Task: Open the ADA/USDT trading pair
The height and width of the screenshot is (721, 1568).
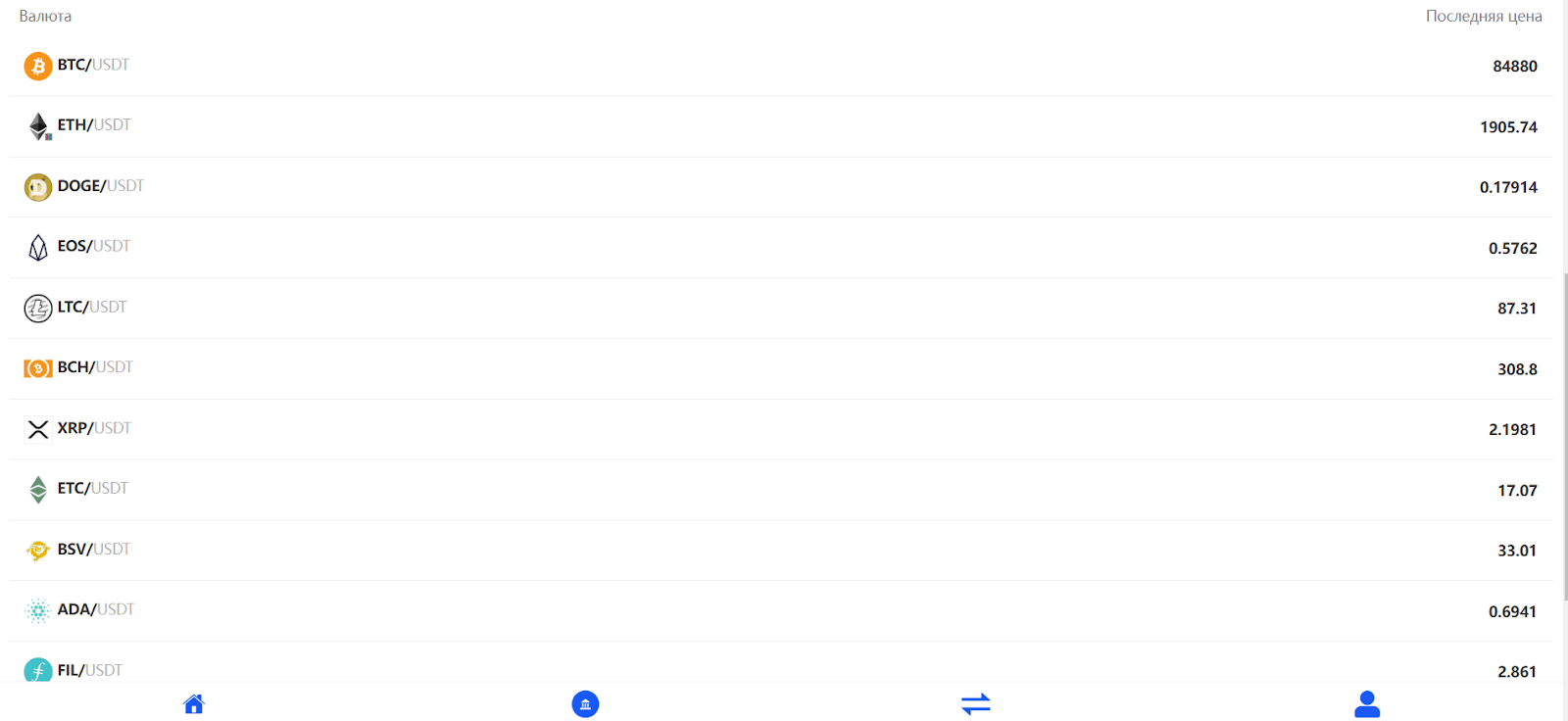Action: pyautogui.click(x=95, y=609)
